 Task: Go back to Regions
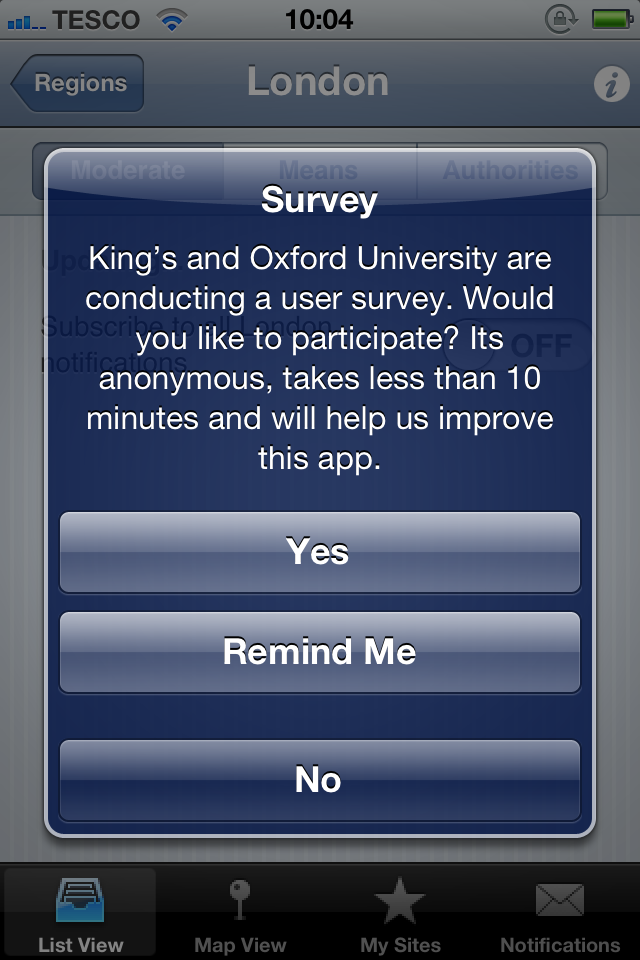tap(78, 83)
